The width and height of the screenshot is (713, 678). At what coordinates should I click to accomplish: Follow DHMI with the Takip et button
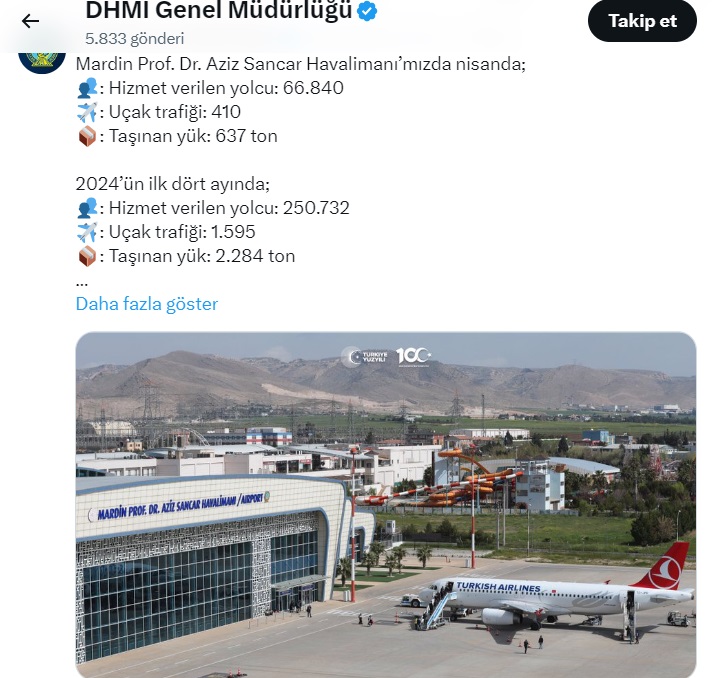click(x=642, y=21)
